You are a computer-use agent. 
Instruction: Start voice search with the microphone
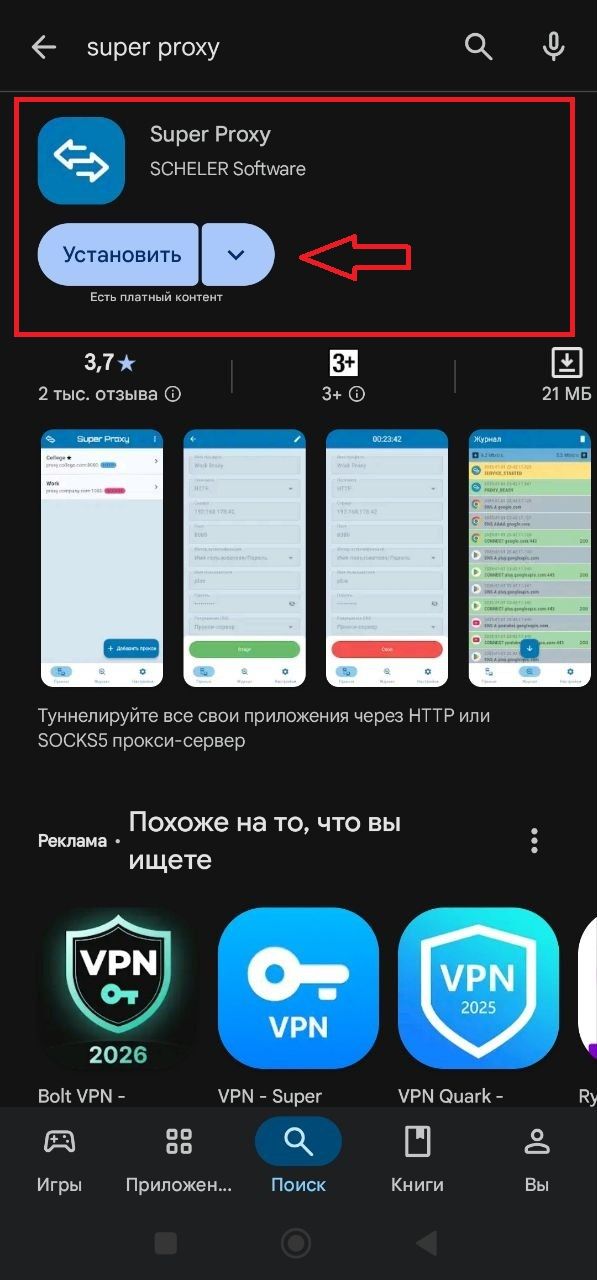tap(553, 47)
